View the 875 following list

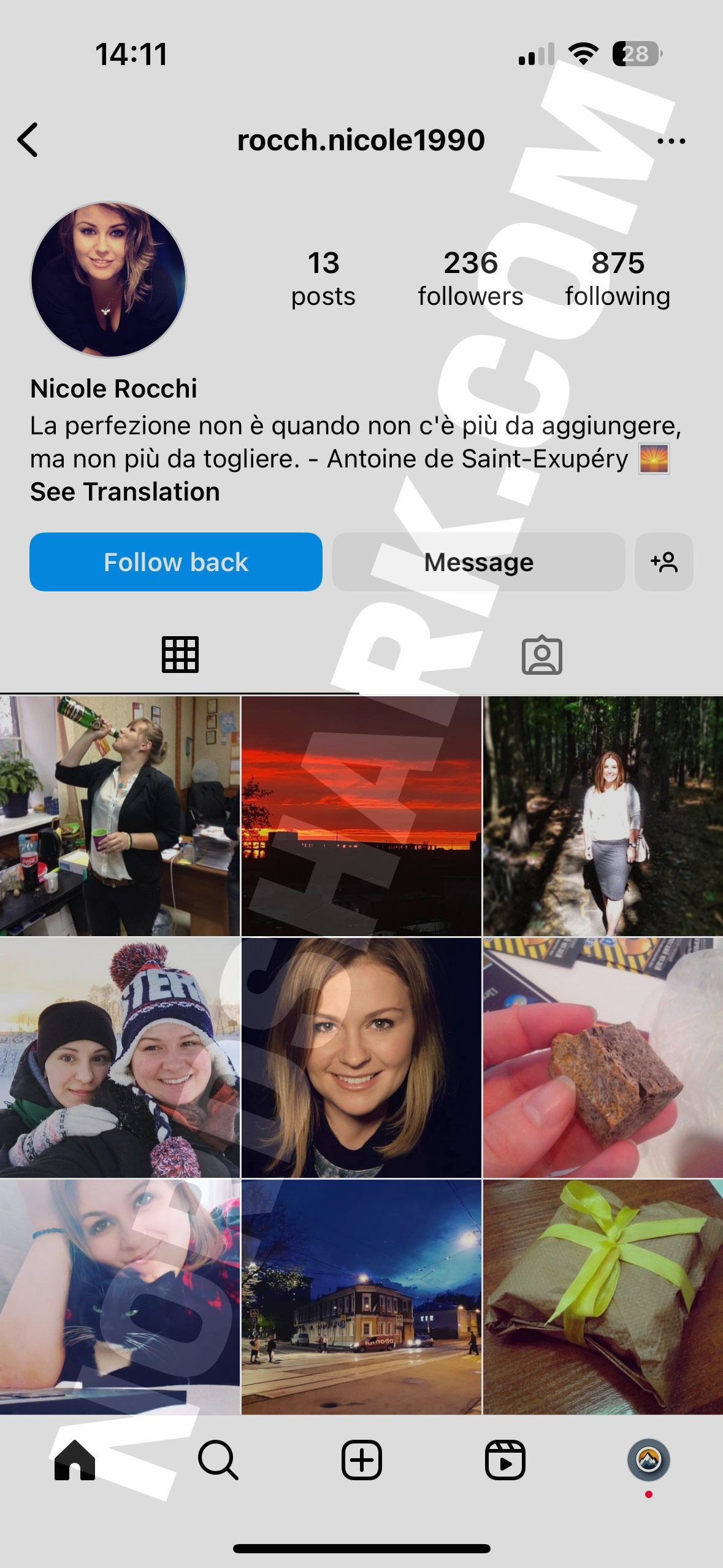(x=618, y=278)
